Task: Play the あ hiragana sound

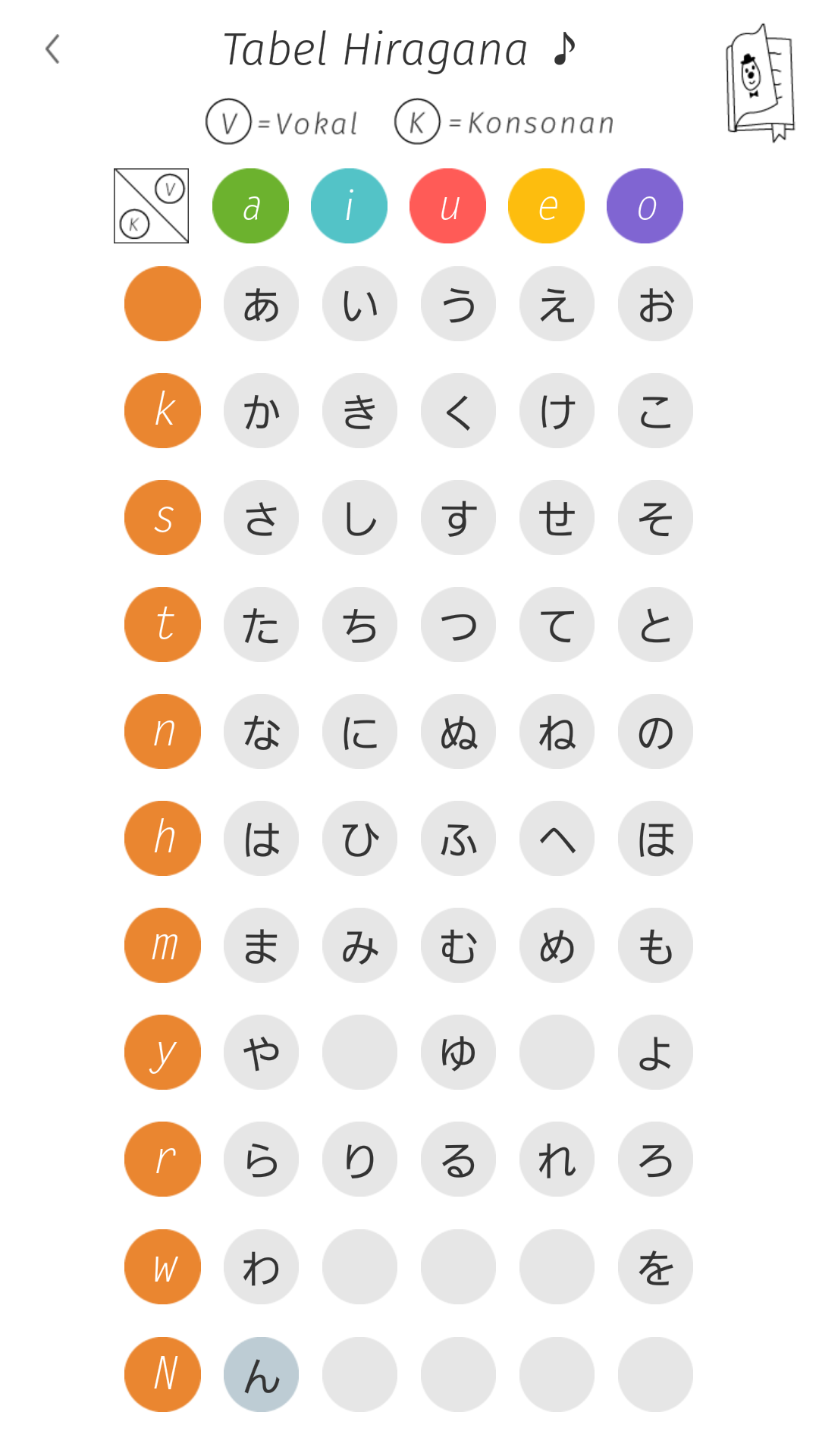Action: [x=261, y=303]
